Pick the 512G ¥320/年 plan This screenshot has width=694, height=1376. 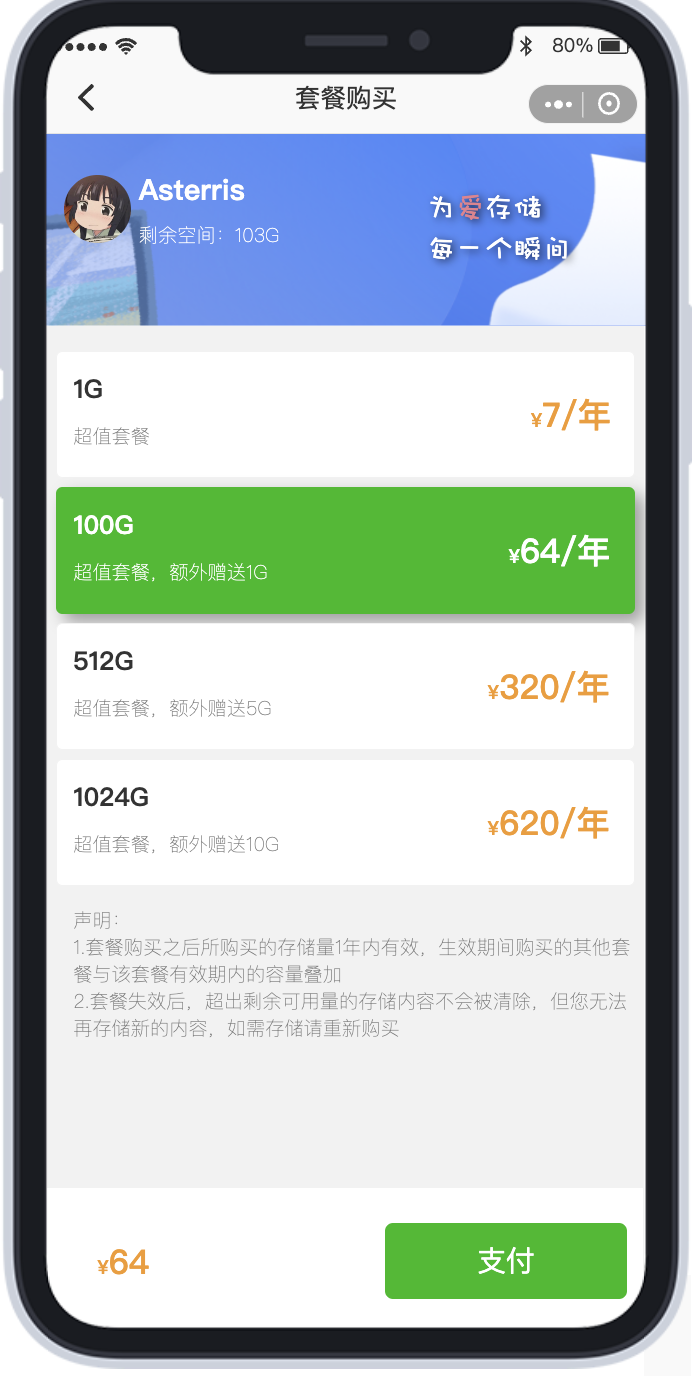click(x=345, y=686)
